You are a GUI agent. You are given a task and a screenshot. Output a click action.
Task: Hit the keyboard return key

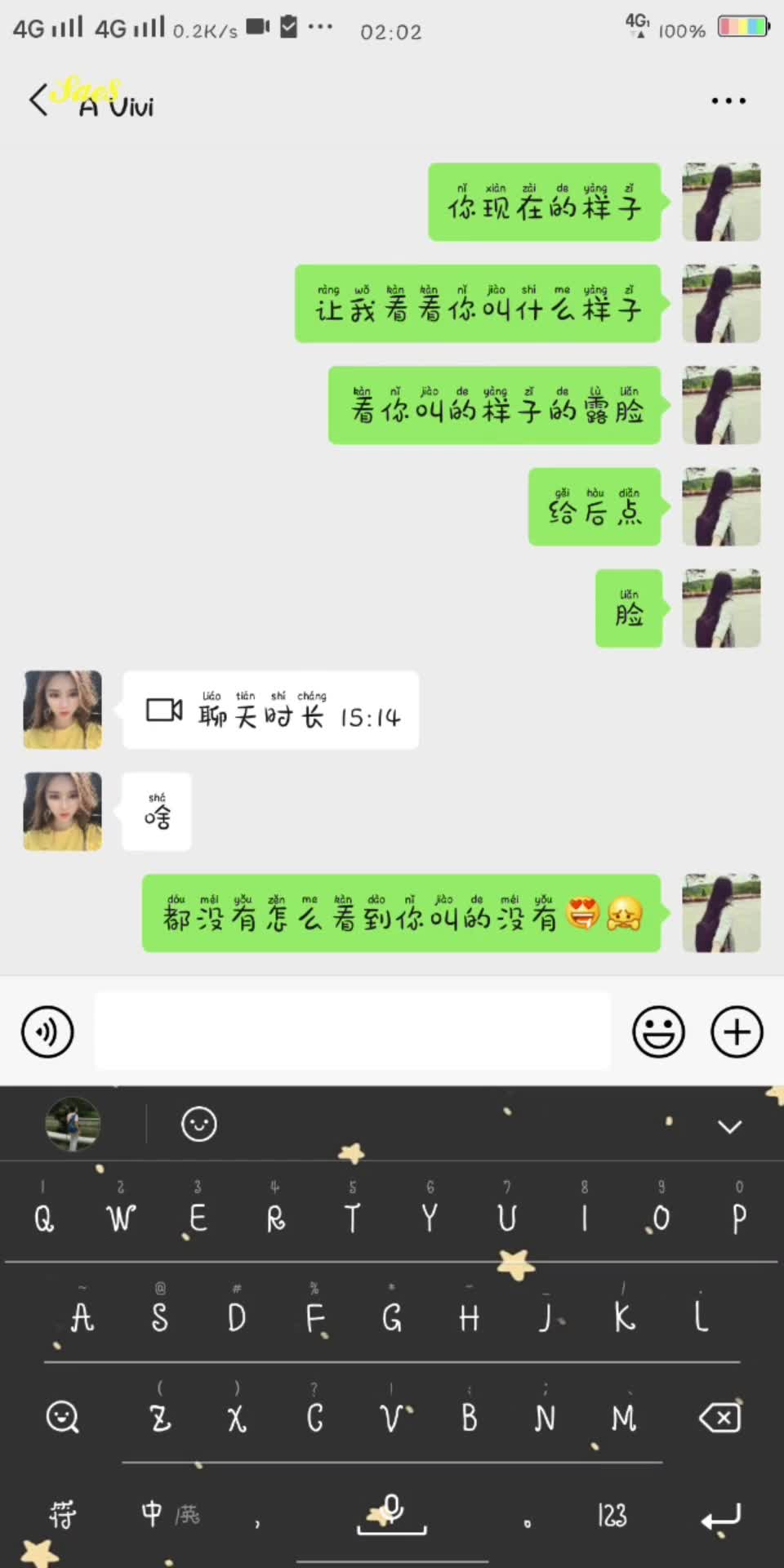(x=720, y=1517)
